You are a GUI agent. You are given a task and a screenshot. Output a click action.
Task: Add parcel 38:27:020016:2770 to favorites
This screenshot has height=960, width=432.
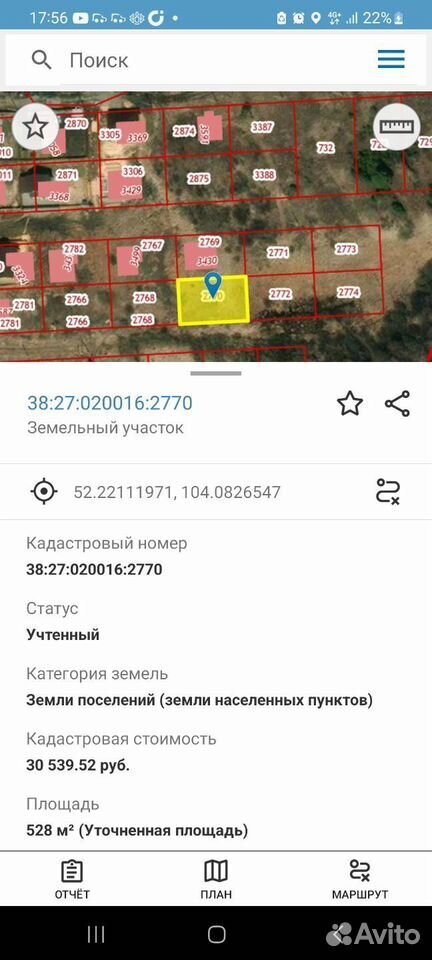coord(350,404)
